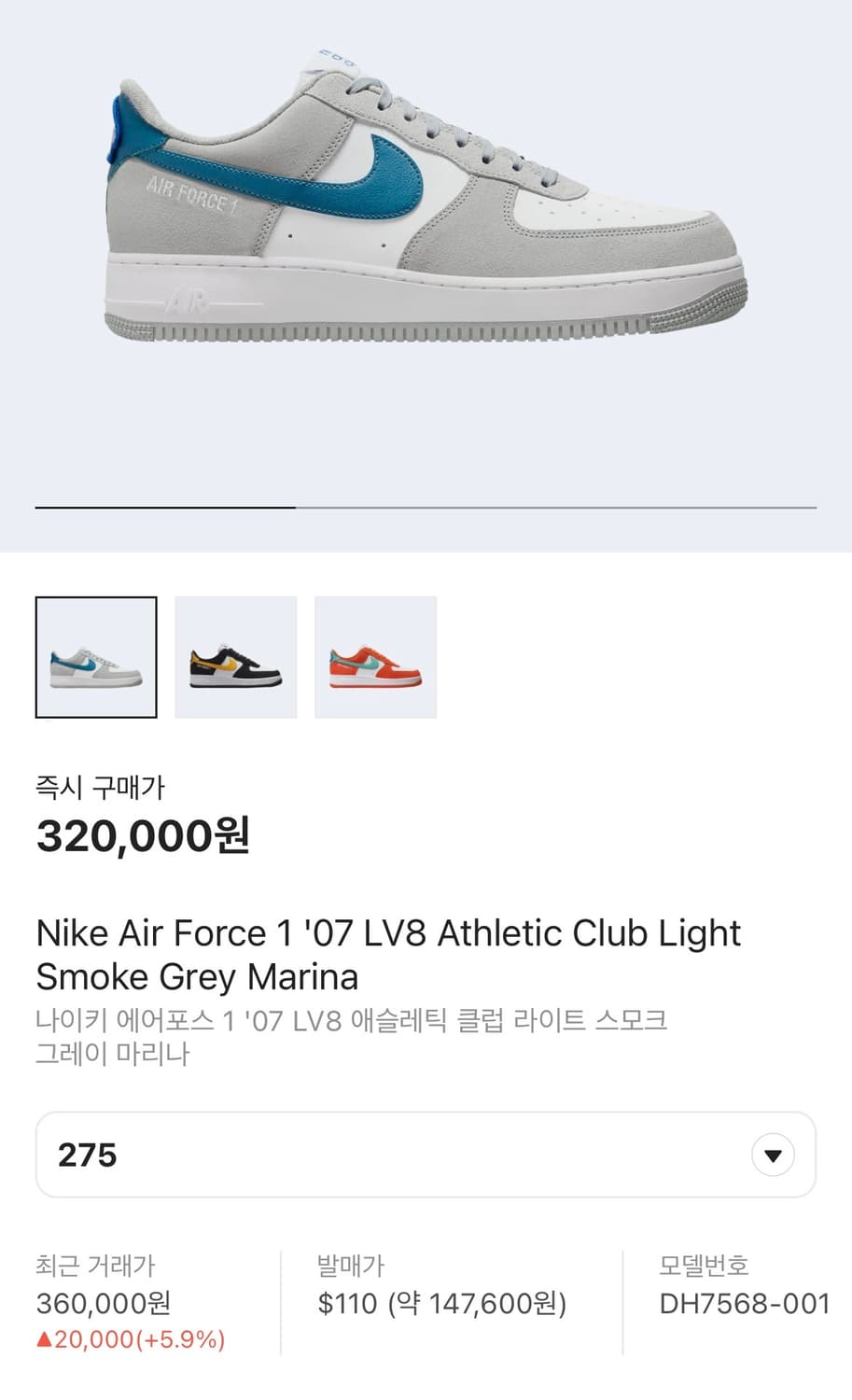Image resolution: width=852 pixels, height=1400 pixels.
Task: Click the dropdown chevron arrow icon
Action: 772,1155
